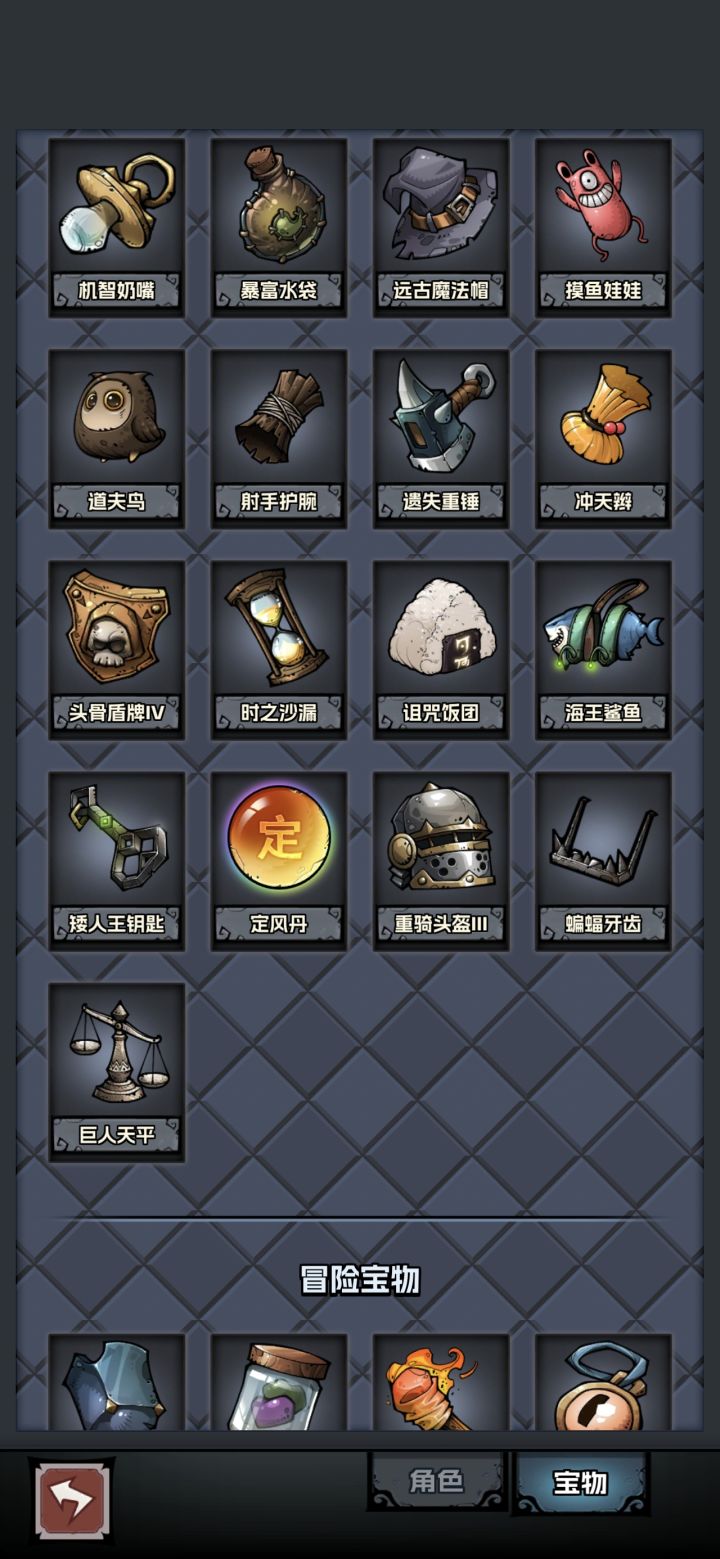Open the 机智奶嘴 treasure
Image resolution: width=720 pixels, height=1559 pixels.
[117, 227]
